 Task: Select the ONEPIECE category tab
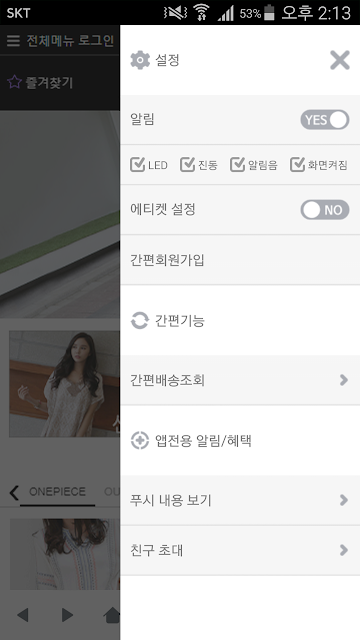tap(58, 491)
